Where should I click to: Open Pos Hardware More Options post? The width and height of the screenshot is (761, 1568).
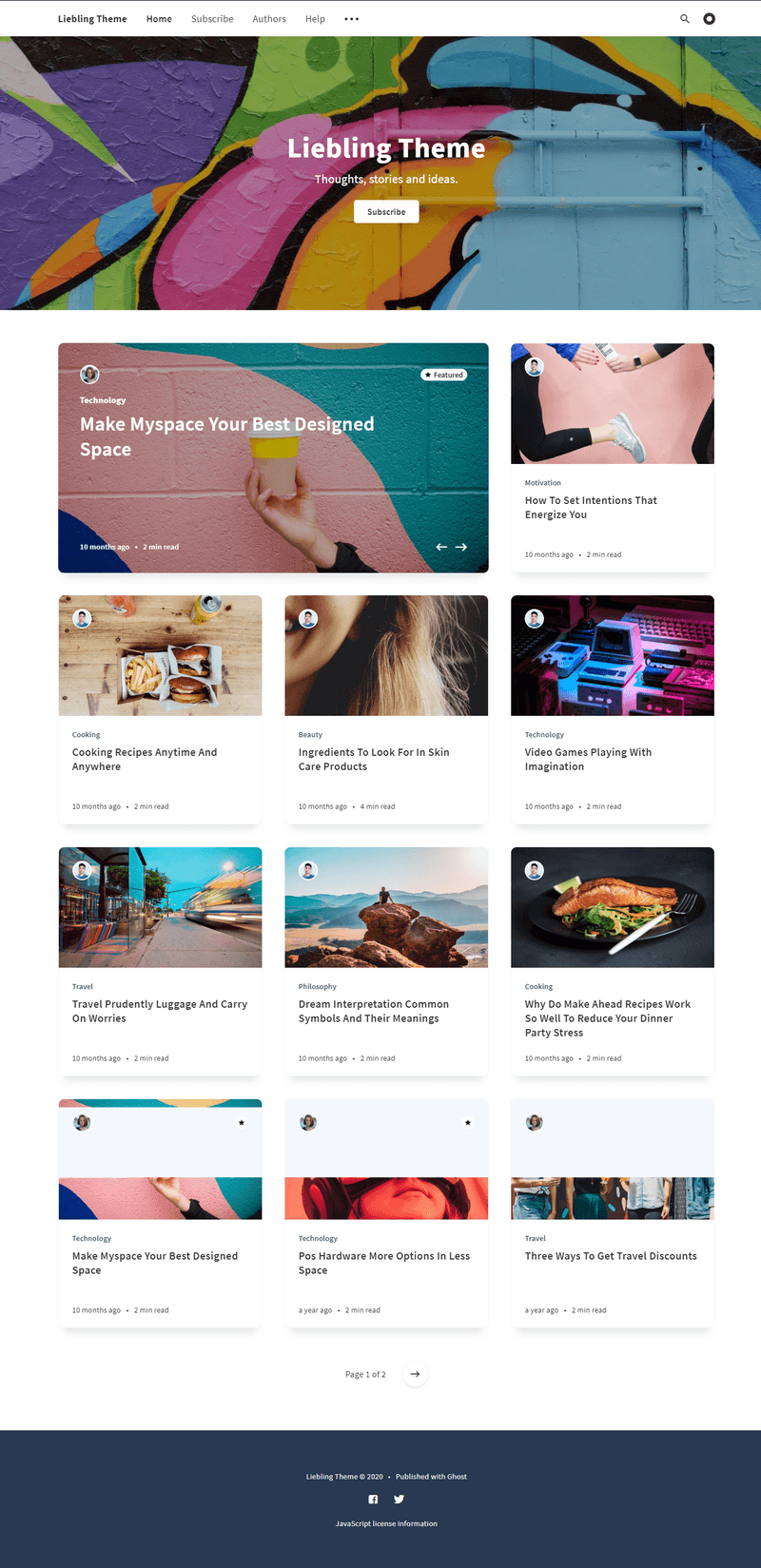tap(383, 1263)
